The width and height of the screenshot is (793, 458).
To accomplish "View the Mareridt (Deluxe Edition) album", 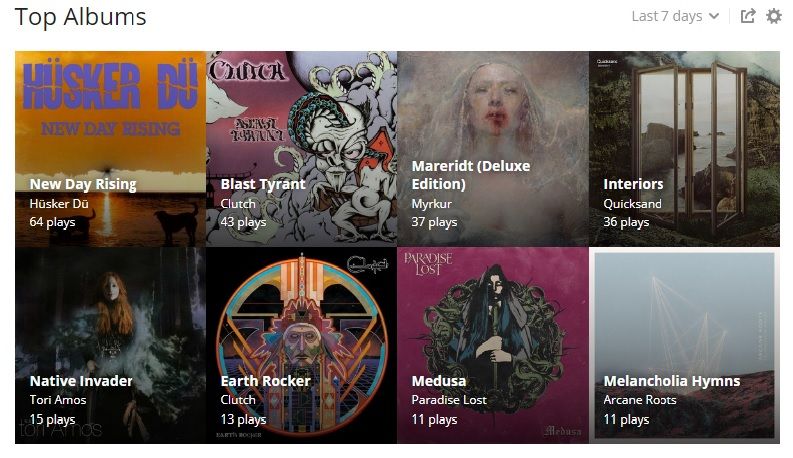I will coord(492,148).
